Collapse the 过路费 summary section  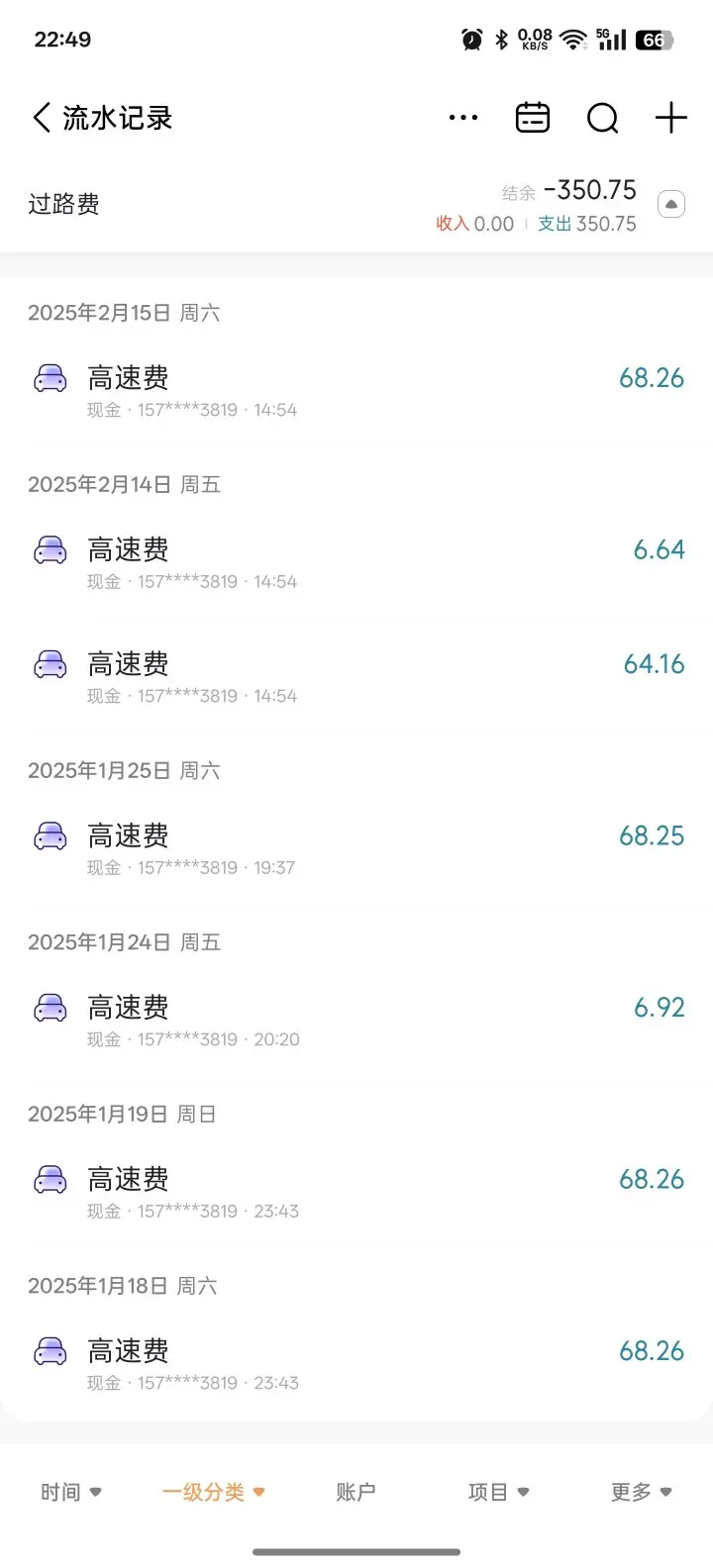[x=671, y=205]
